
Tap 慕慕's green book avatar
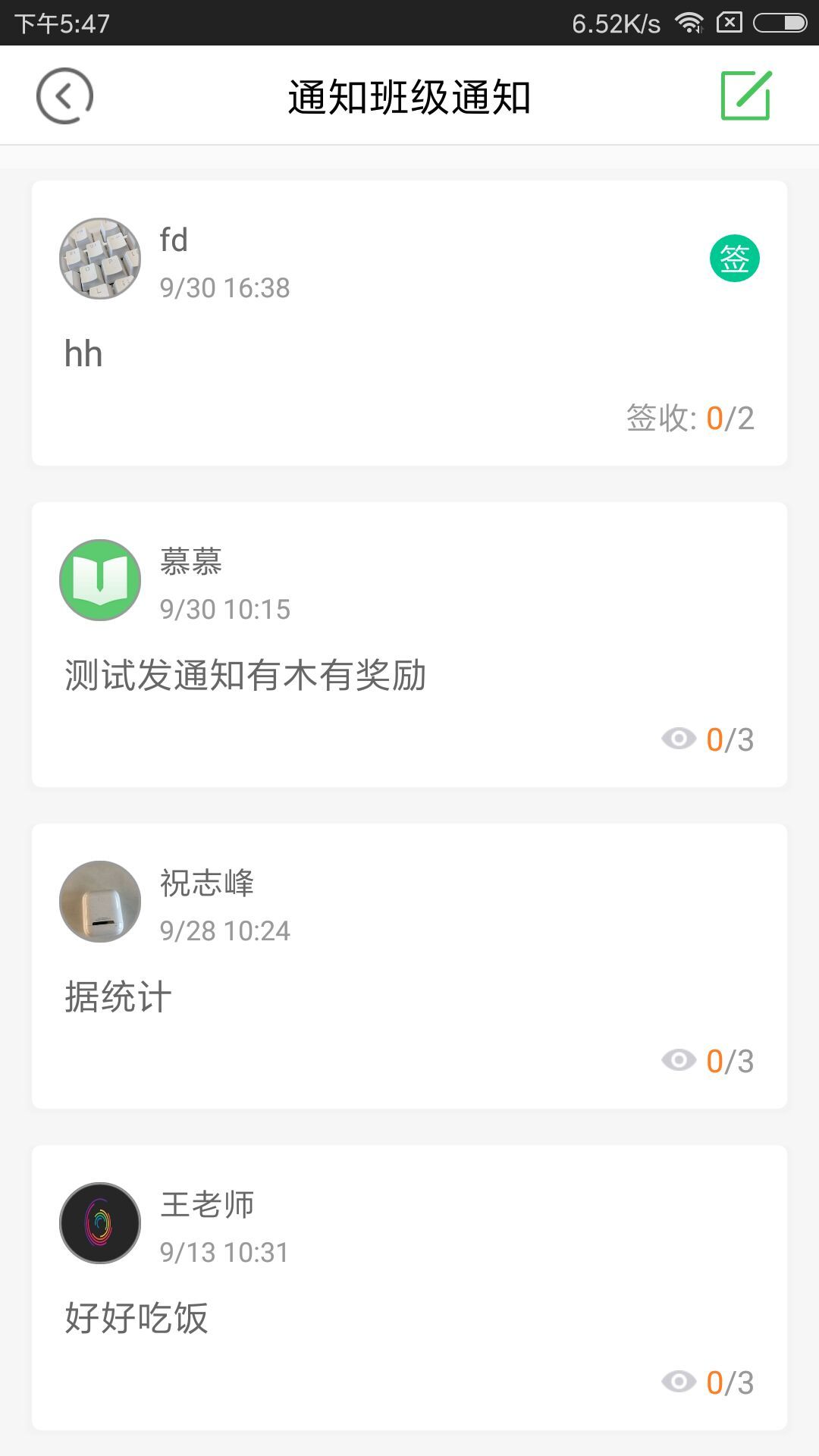coord(99,579)
